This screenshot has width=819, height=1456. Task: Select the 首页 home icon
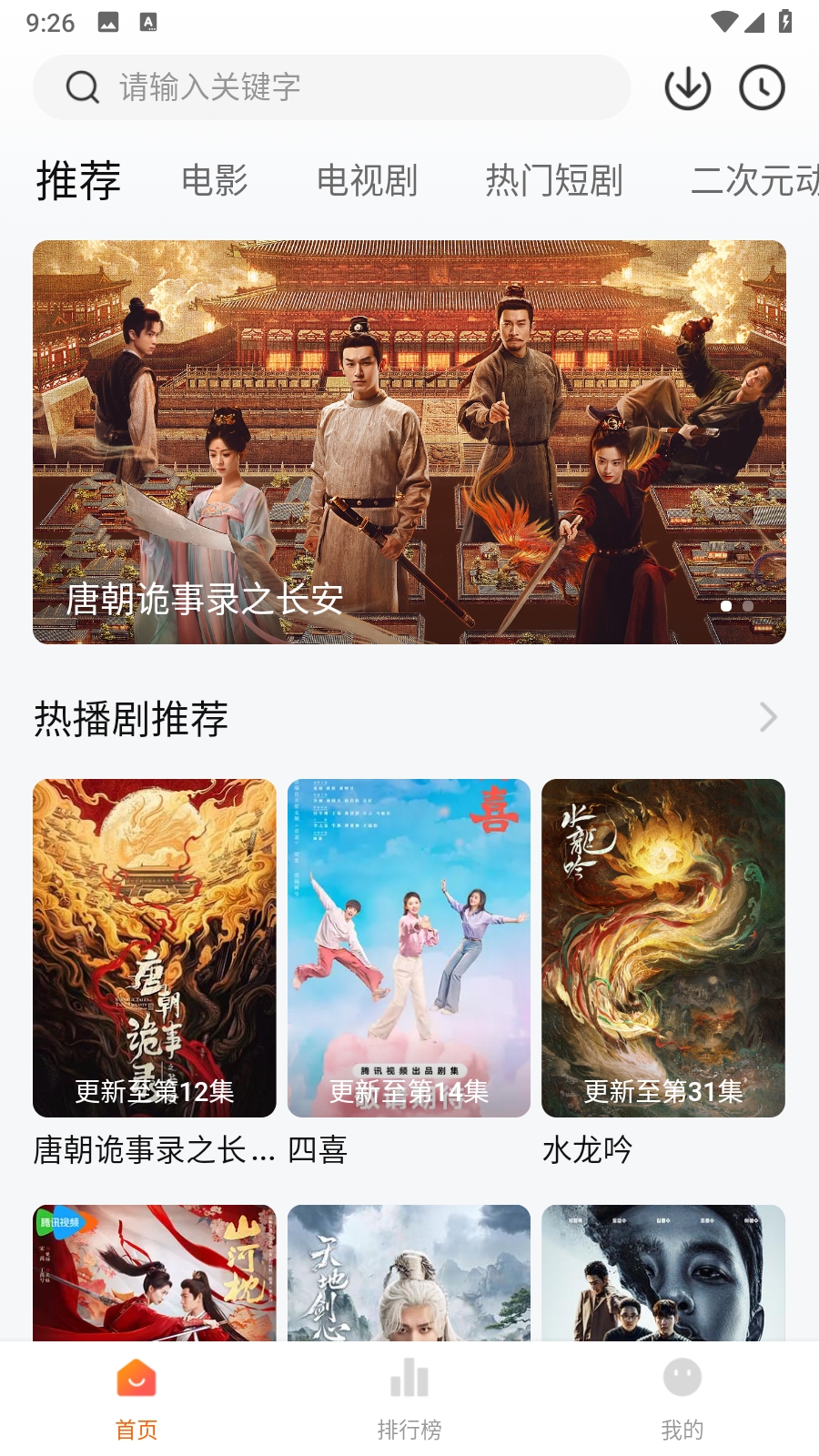136,1379
